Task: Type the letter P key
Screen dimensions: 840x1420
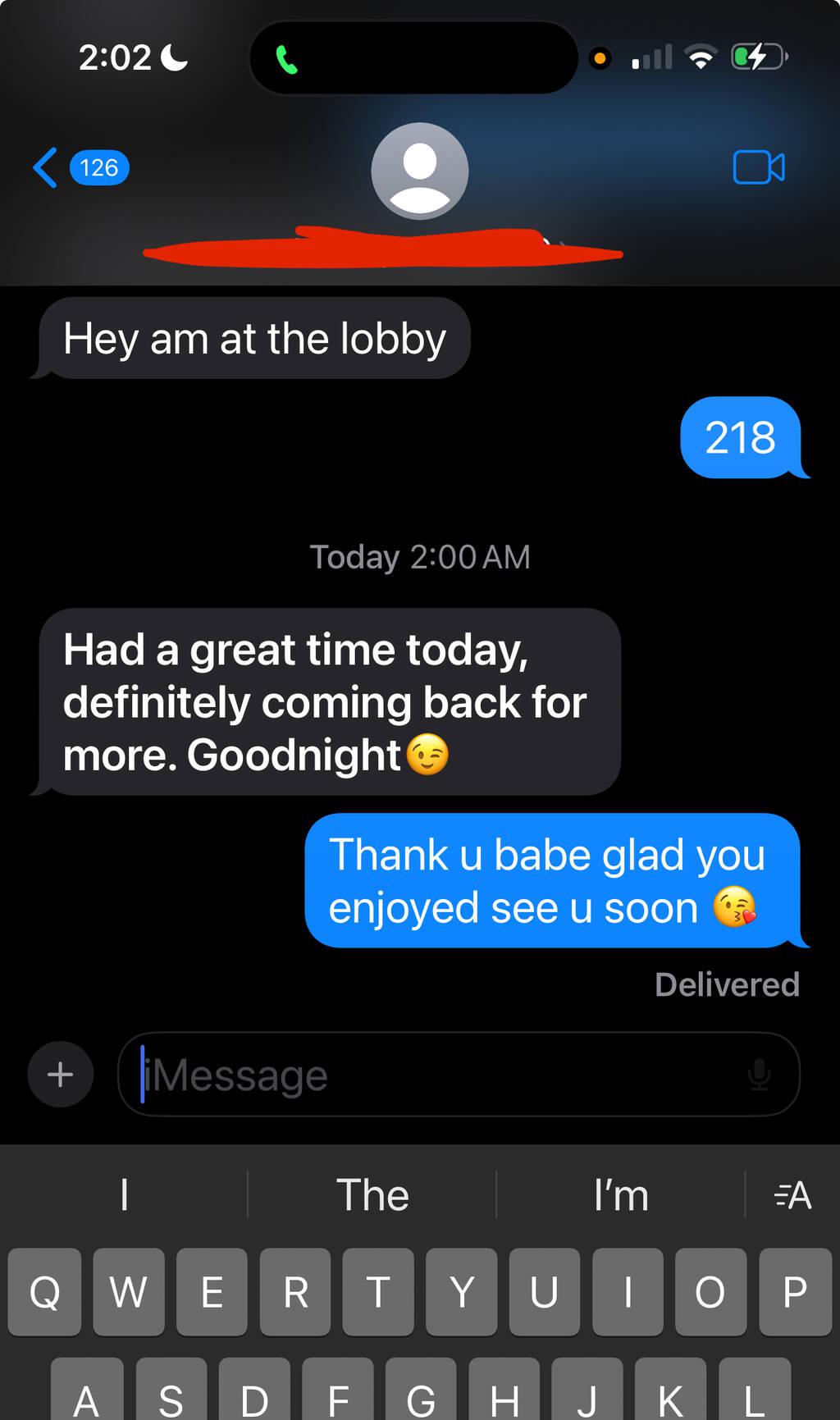Action: click(x=794, y=1292)
